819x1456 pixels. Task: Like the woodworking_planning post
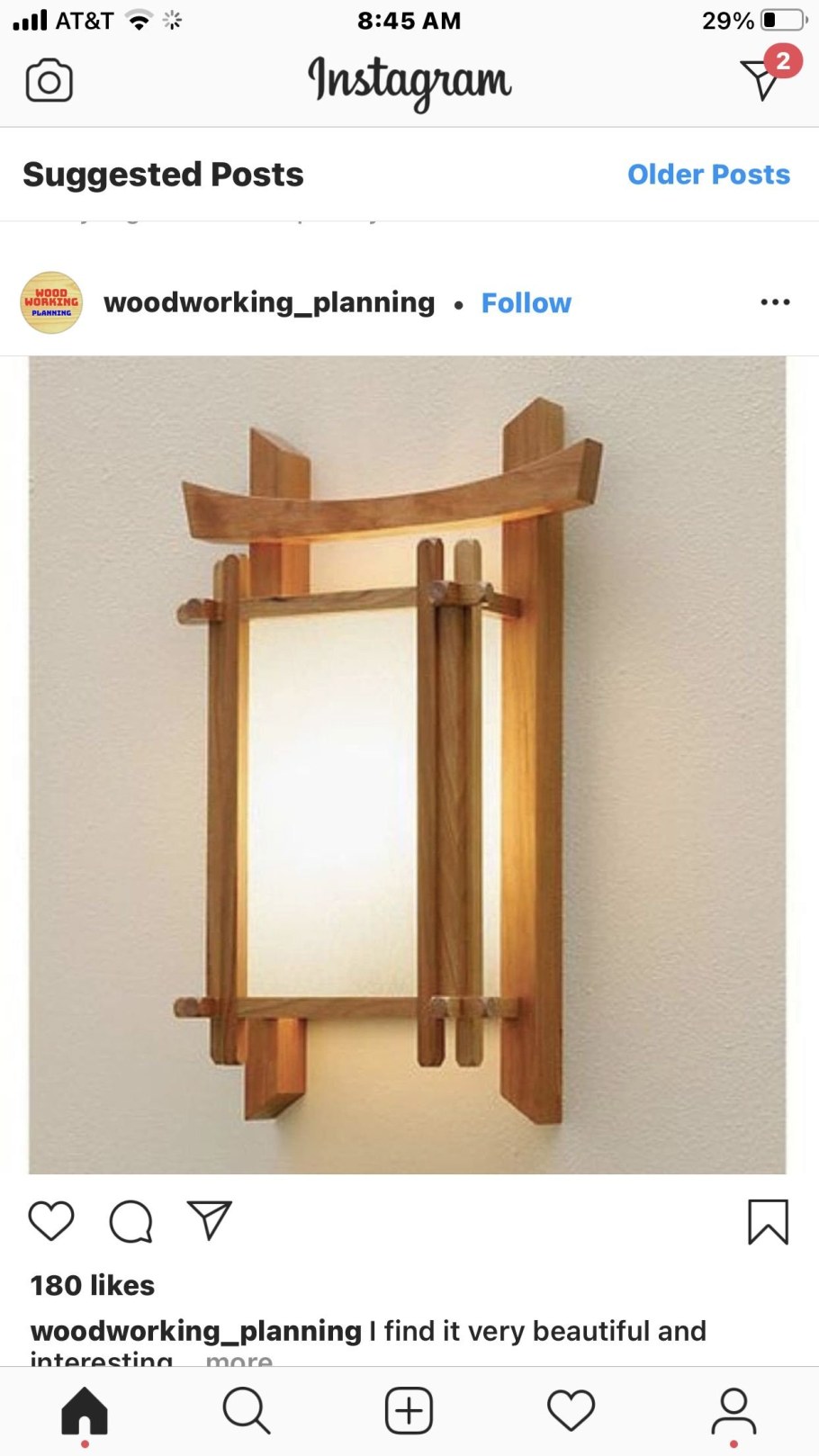(x=51, y=1221)
